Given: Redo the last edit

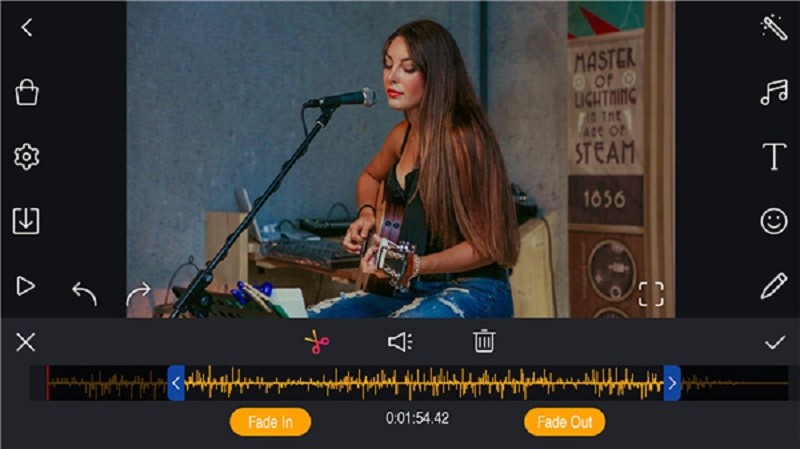Looking at the screenshot, I should point(138,293).
